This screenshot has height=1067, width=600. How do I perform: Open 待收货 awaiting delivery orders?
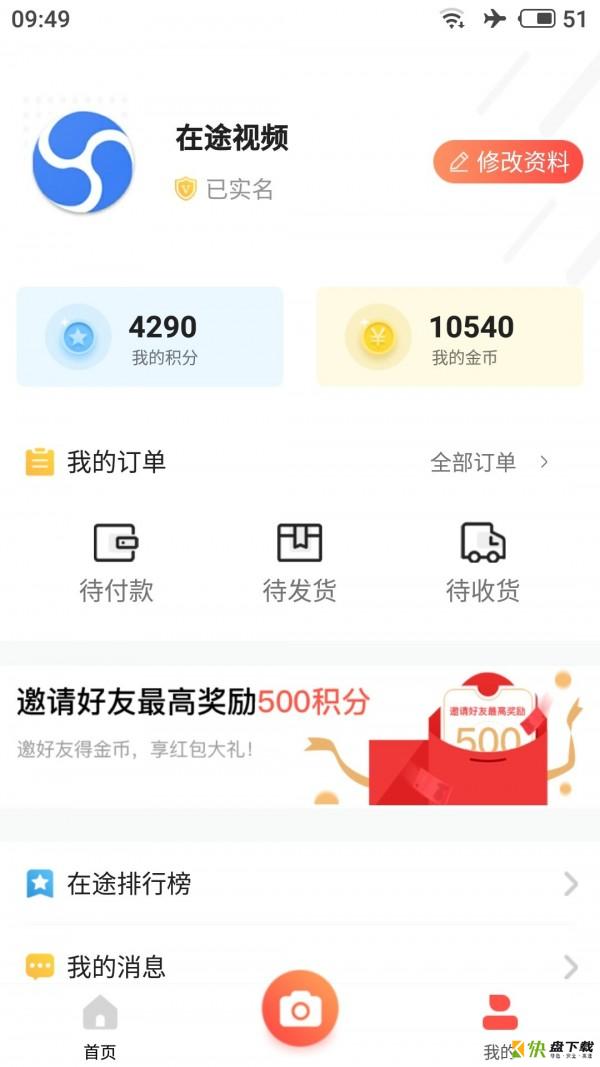(483, 563)
